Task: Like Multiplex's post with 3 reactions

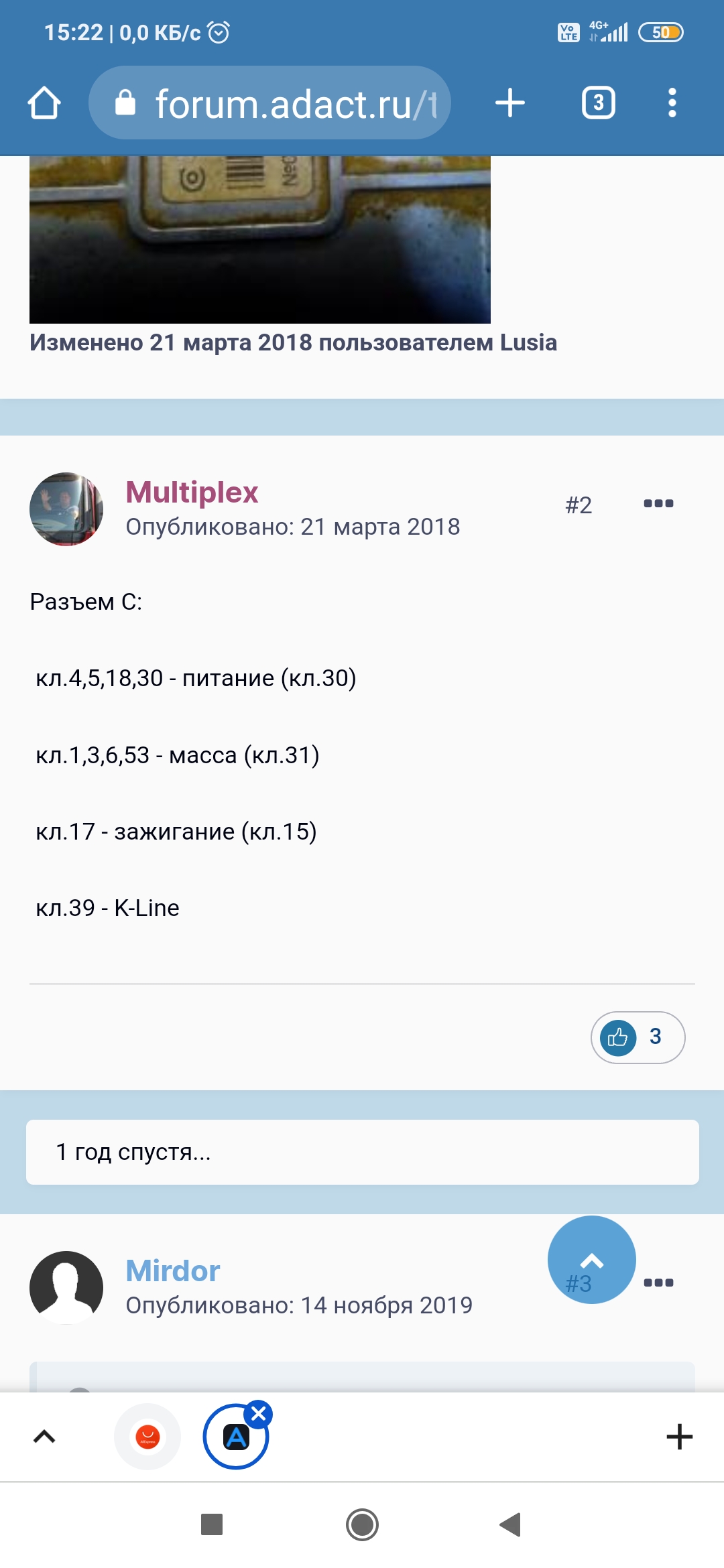Action: 617,1037
